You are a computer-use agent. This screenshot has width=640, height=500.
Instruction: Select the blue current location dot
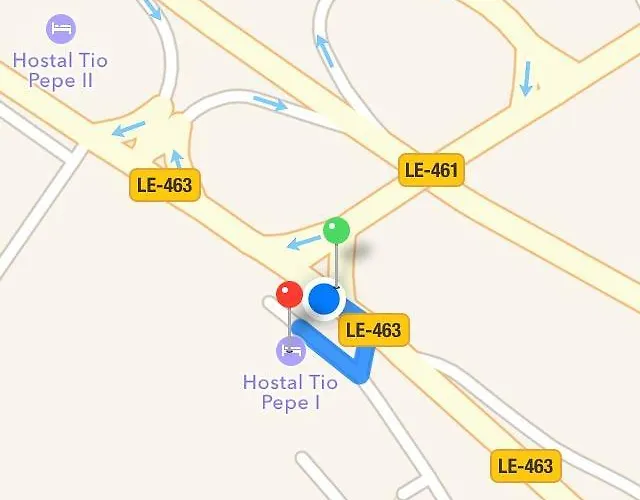(324, 298)
